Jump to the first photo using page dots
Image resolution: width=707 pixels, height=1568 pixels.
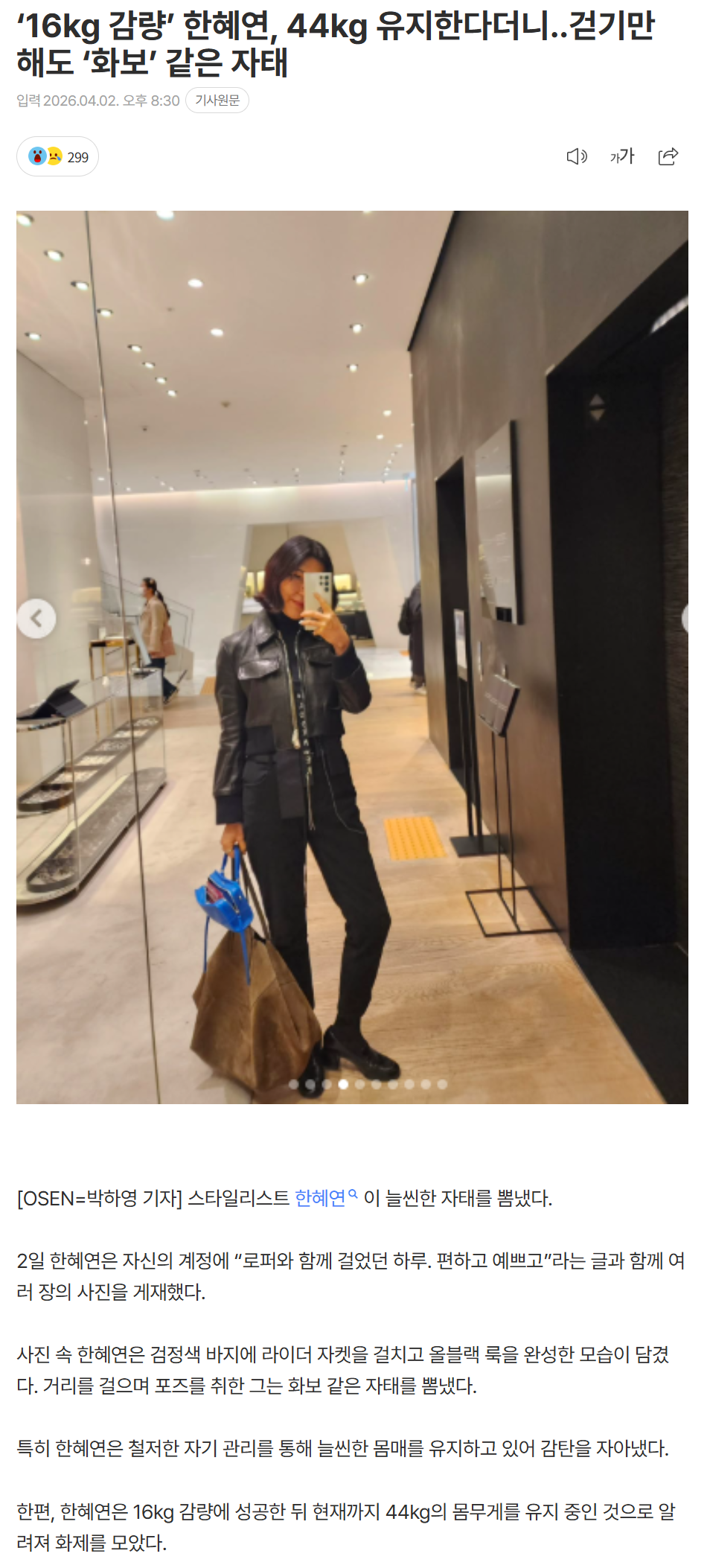[x=294, y=1084]
